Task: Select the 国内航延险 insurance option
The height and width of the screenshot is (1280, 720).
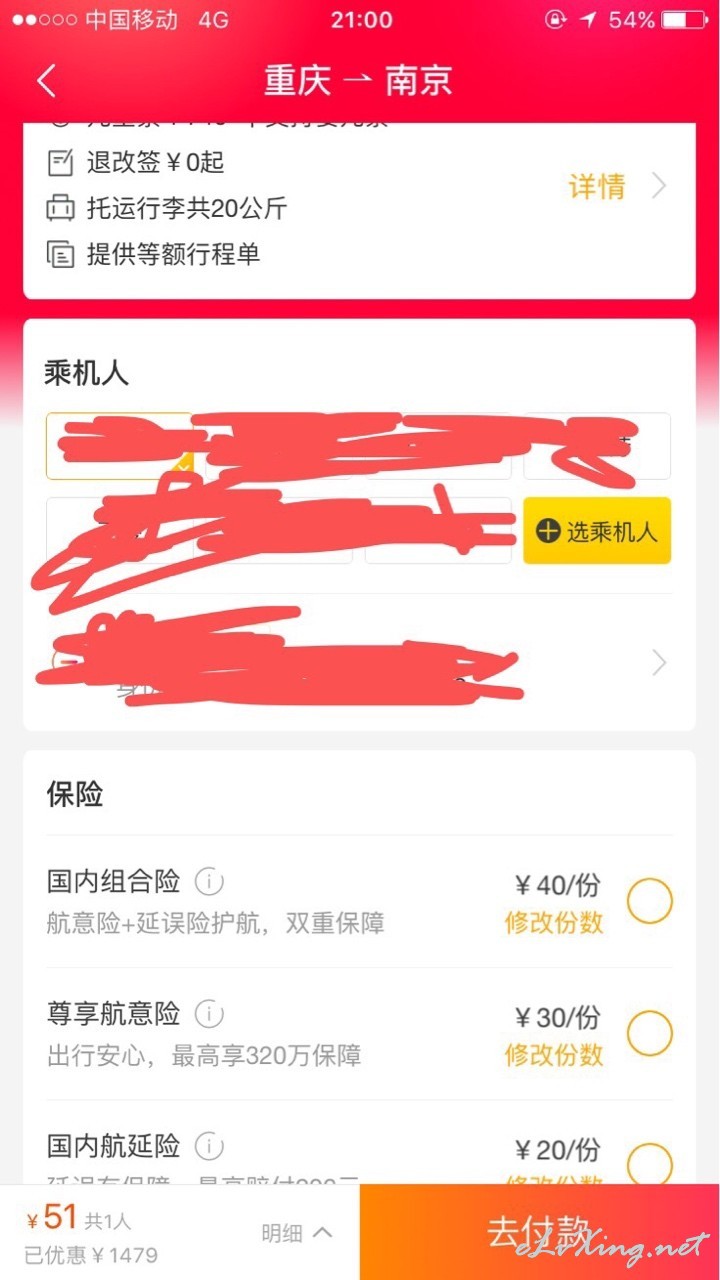Action: (650, 1164)
